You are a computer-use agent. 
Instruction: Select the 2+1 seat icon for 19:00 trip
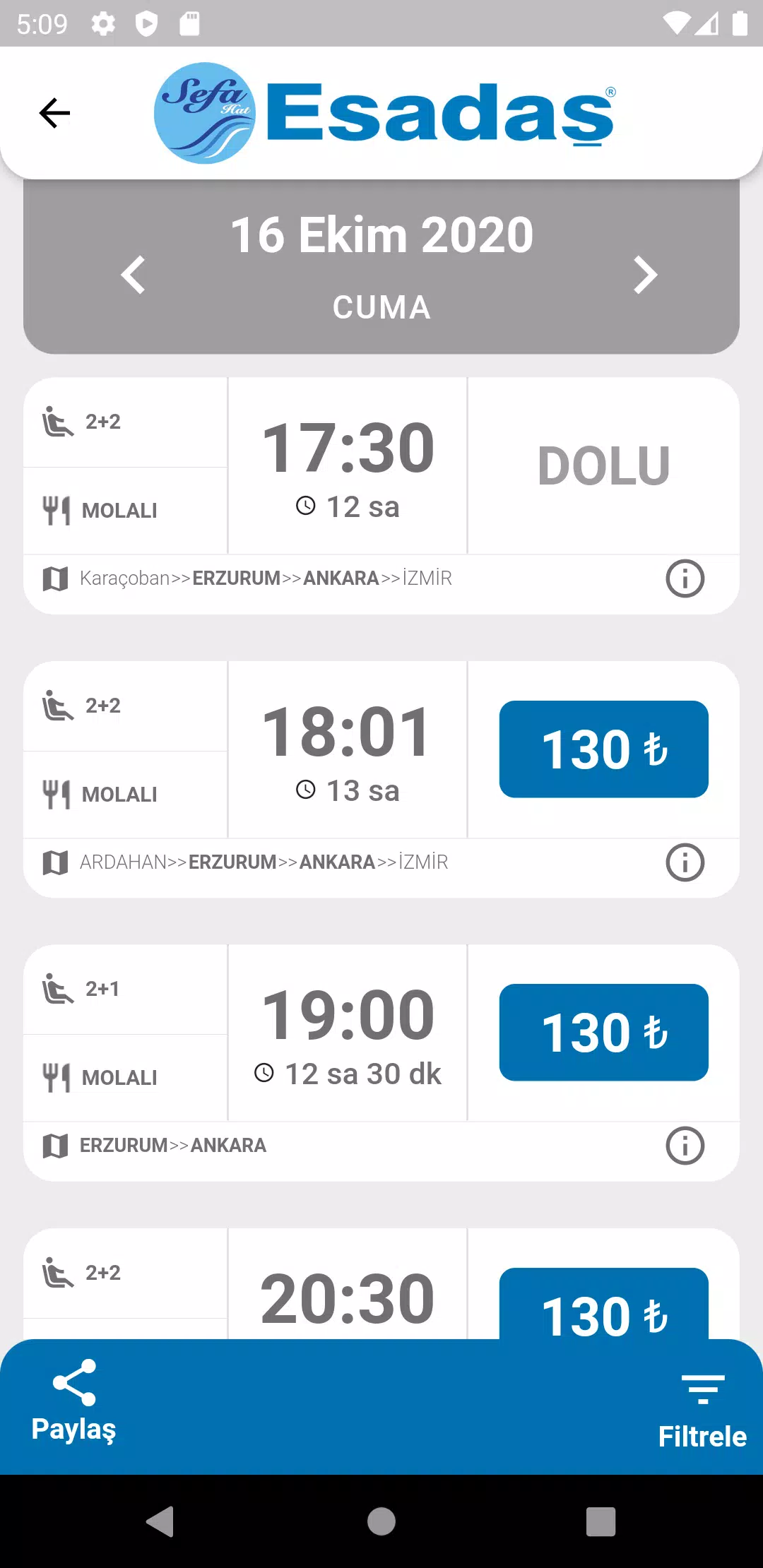59,987
